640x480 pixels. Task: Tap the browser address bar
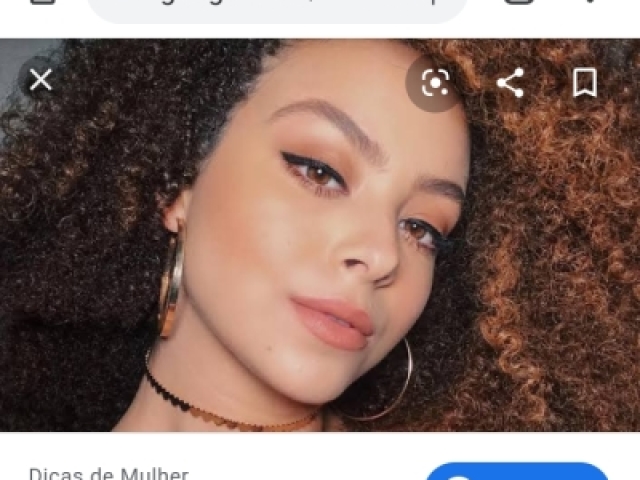pos(277,8)
